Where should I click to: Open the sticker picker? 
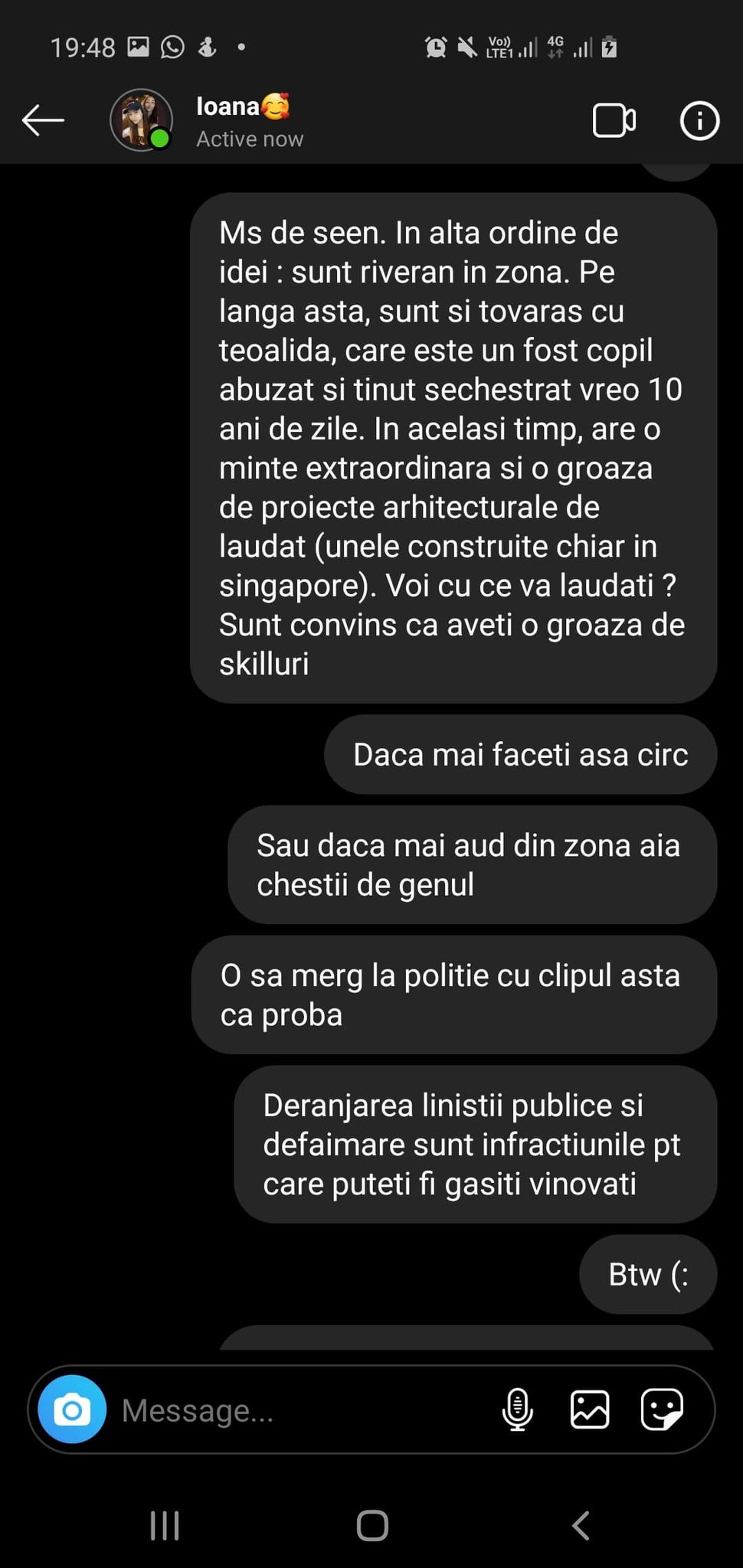(x=662, y=1410)
